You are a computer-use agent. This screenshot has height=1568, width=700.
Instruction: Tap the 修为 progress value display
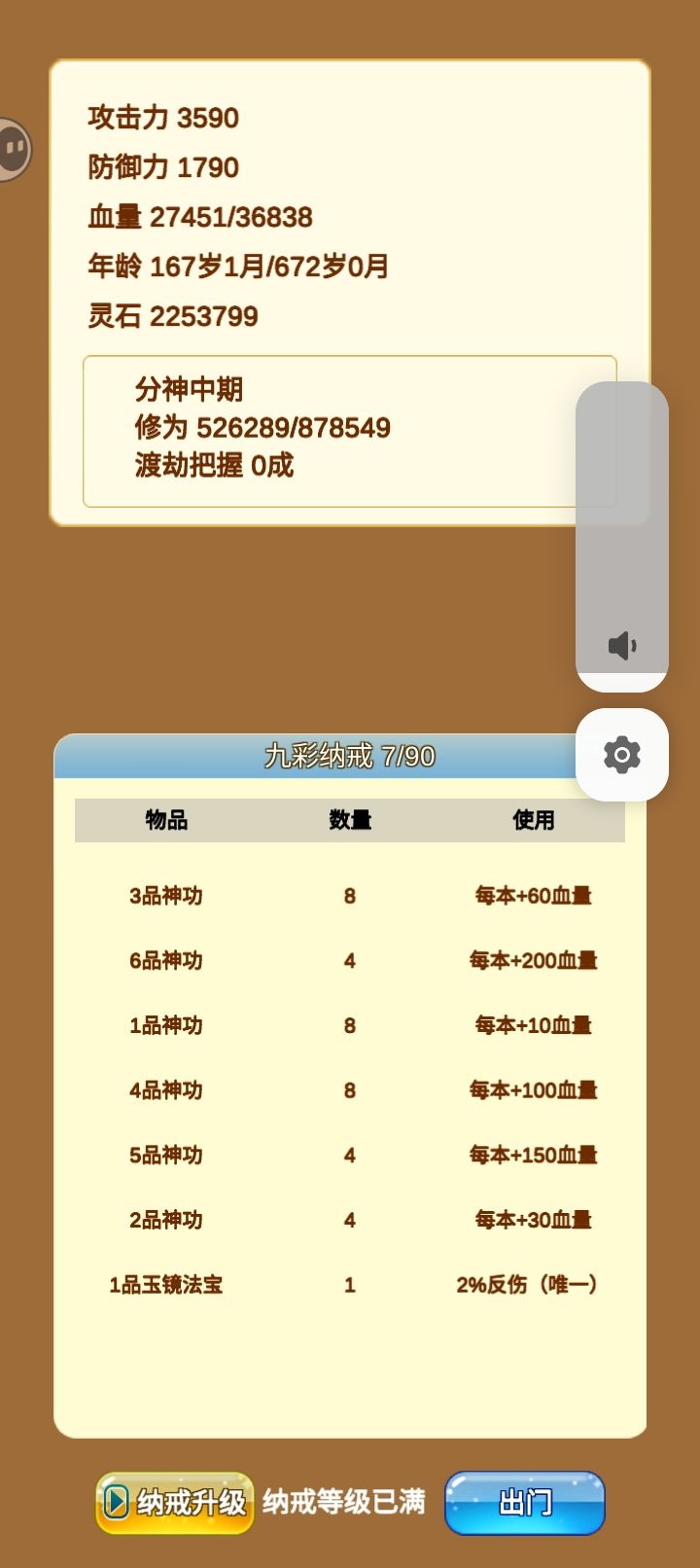pos(262,427)
